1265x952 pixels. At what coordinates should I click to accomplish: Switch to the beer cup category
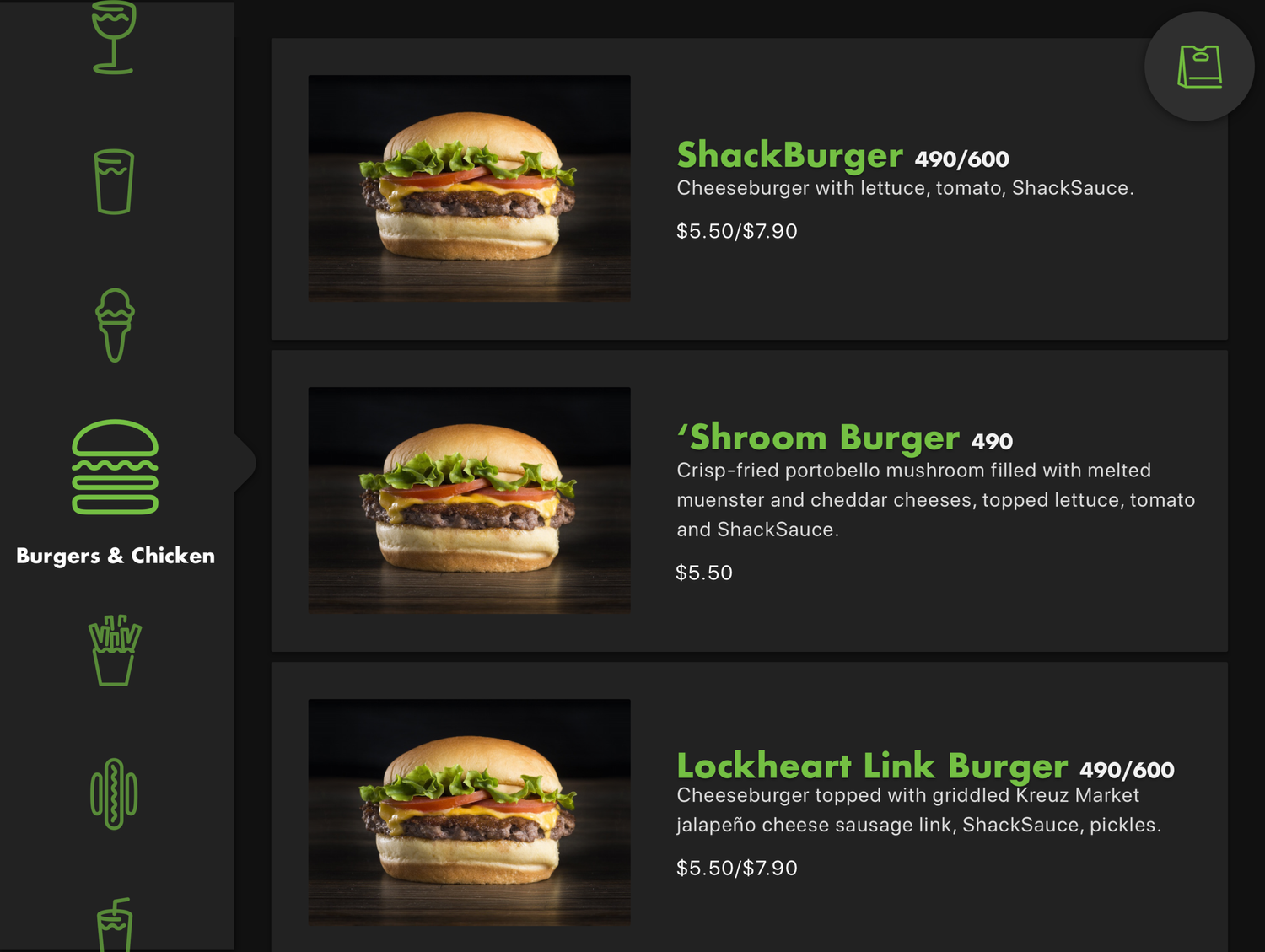point(114,181)
